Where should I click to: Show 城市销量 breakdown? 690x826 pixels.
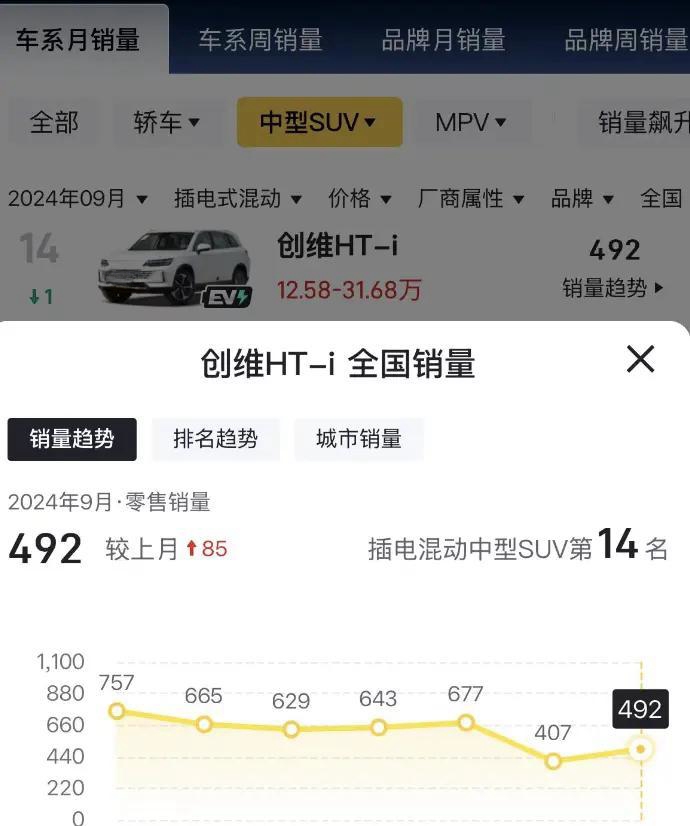click(358, 439)
